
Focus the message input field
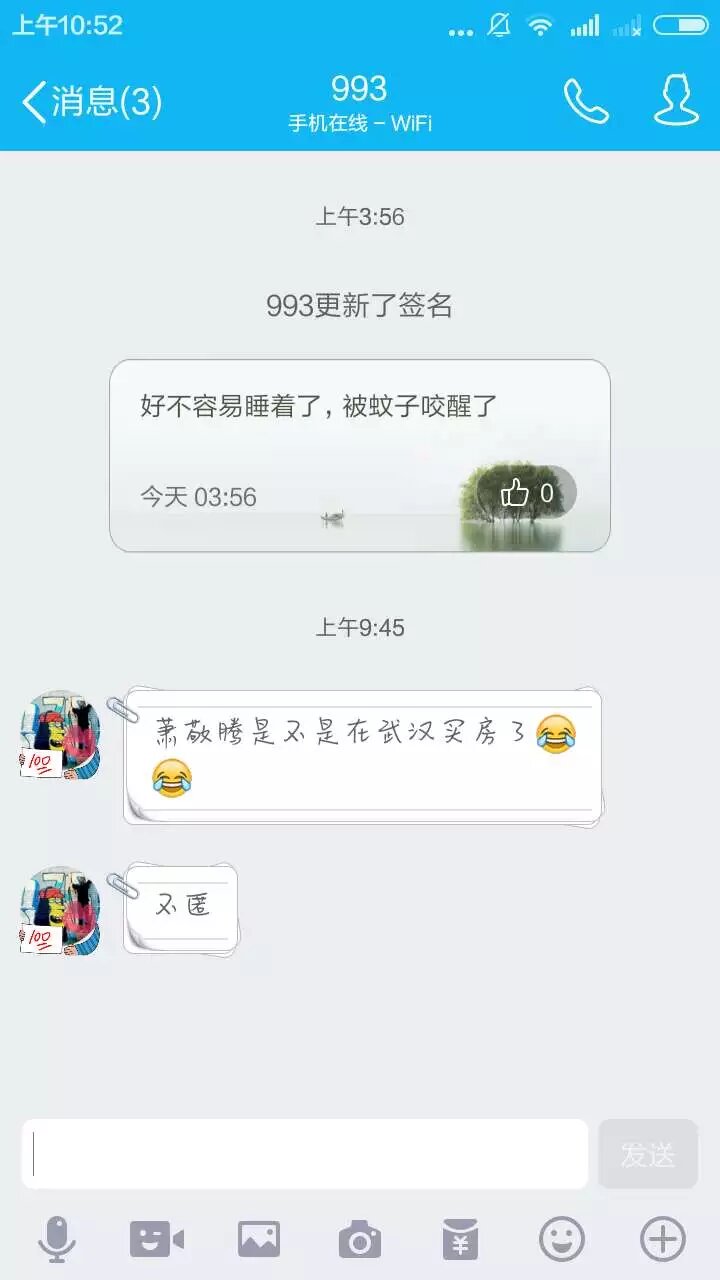coord(305,1154)
